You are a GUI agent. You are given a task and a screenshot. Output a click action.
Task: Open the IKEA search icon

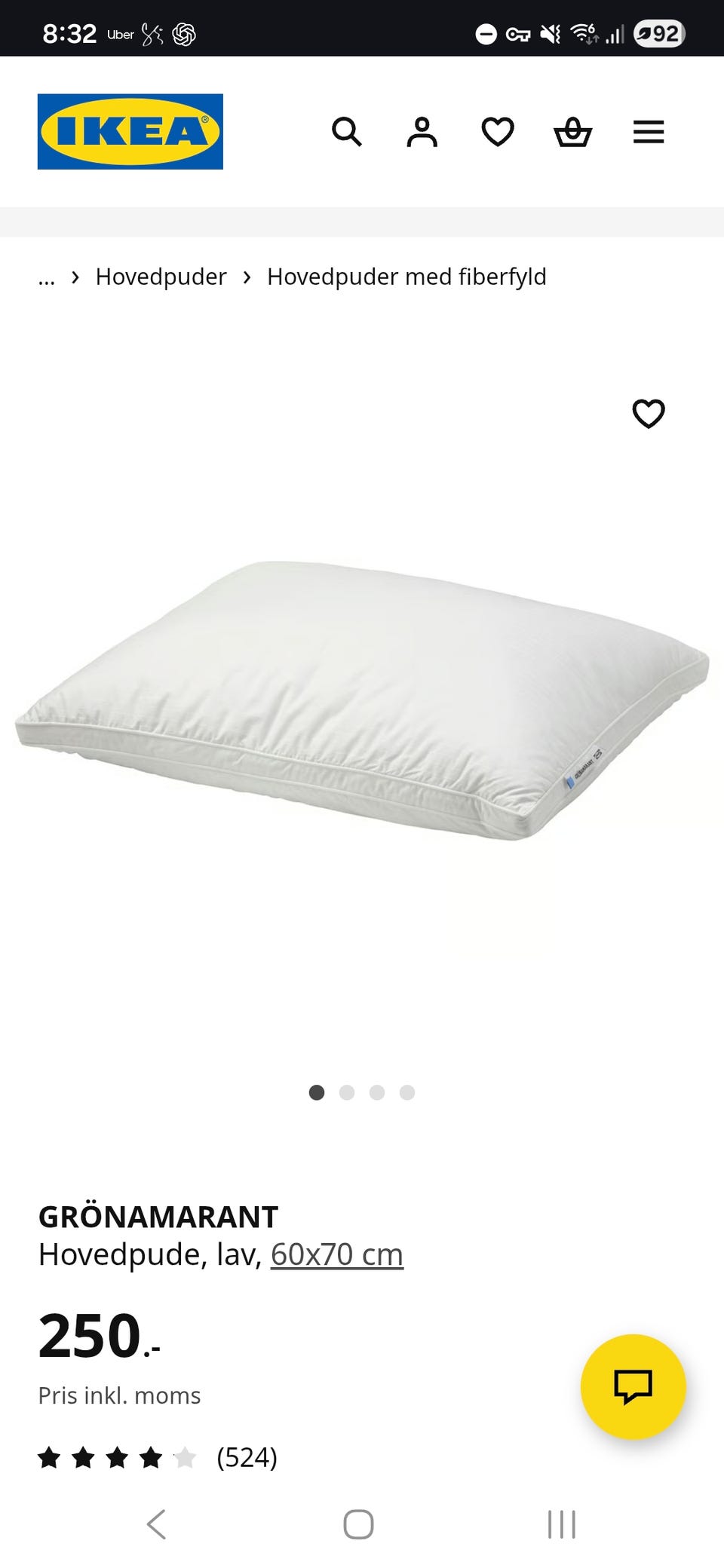pos(347,132)
